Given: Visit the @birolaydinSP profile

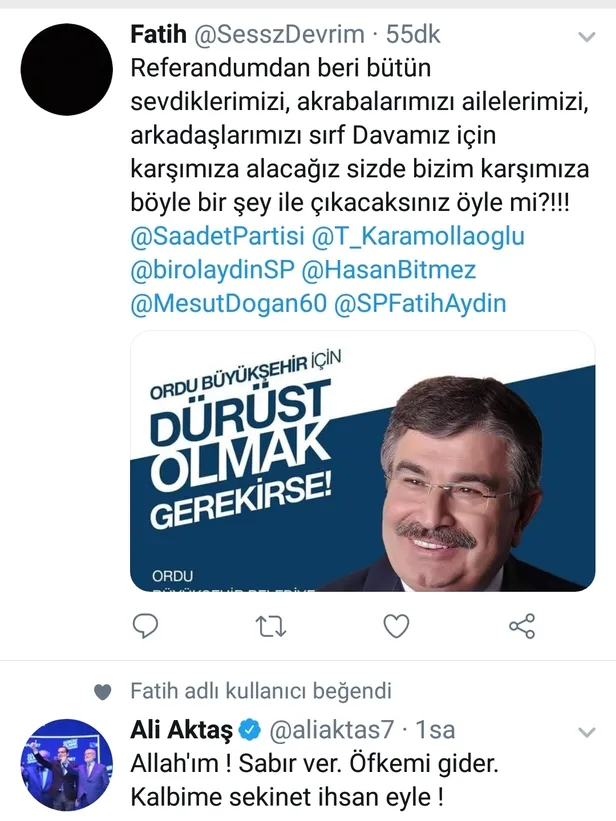Looking at the screenshot, I should (213, 270).
